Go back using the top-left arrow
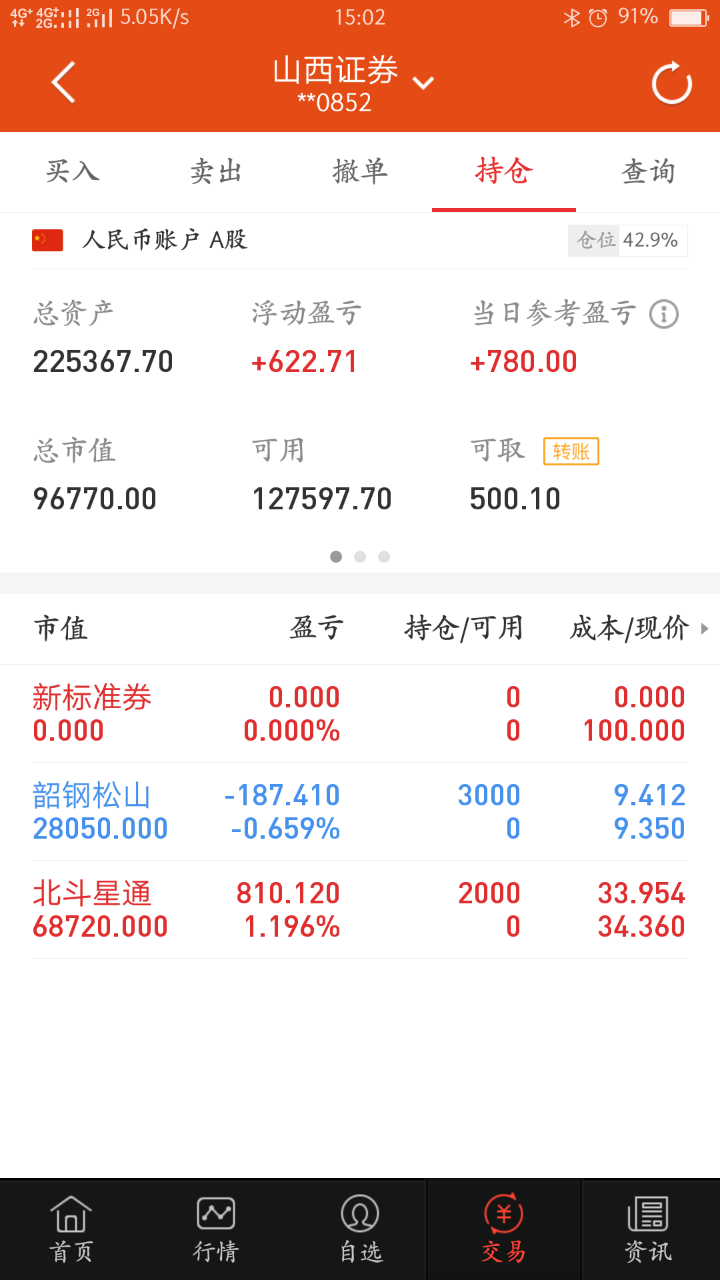This screenshot has height=1280, width=720. pyautogui.click(x=63, y=82)
